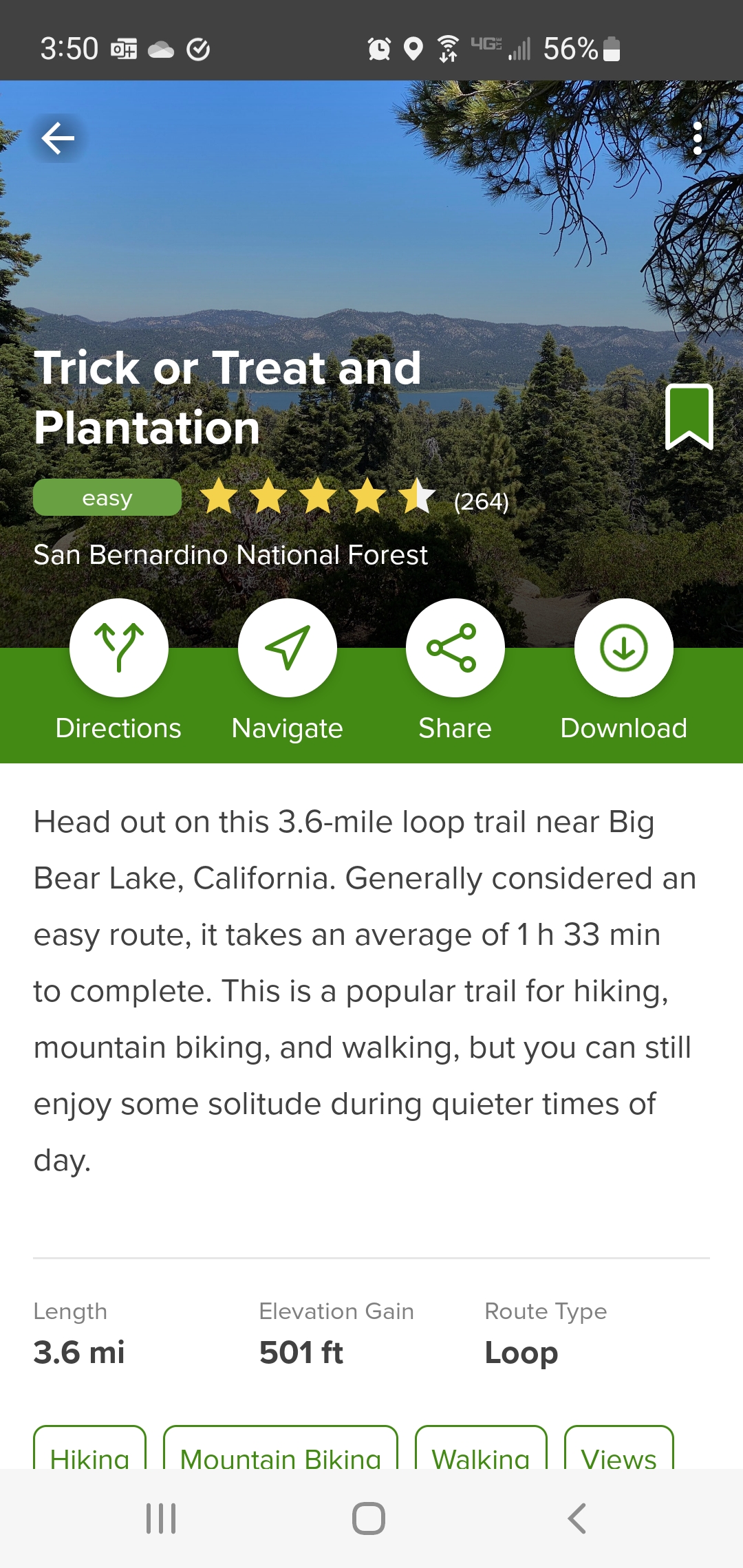The height and width of the screenshot is (1568, 743).
Task: Go back using the top arrow
Action: coord(58,138)
